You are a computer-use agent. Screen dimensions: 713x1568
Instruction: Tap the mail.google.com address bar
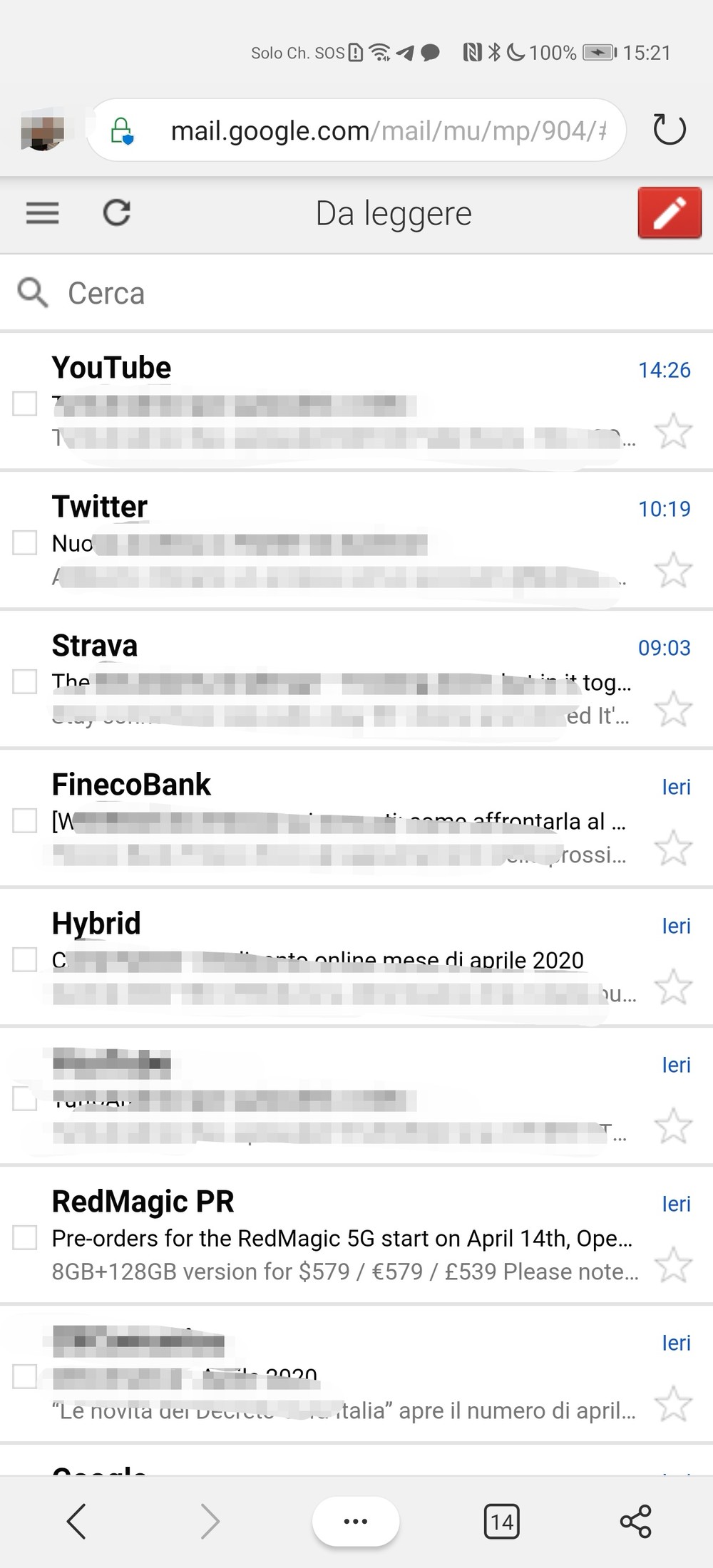[x=356, y=130]
